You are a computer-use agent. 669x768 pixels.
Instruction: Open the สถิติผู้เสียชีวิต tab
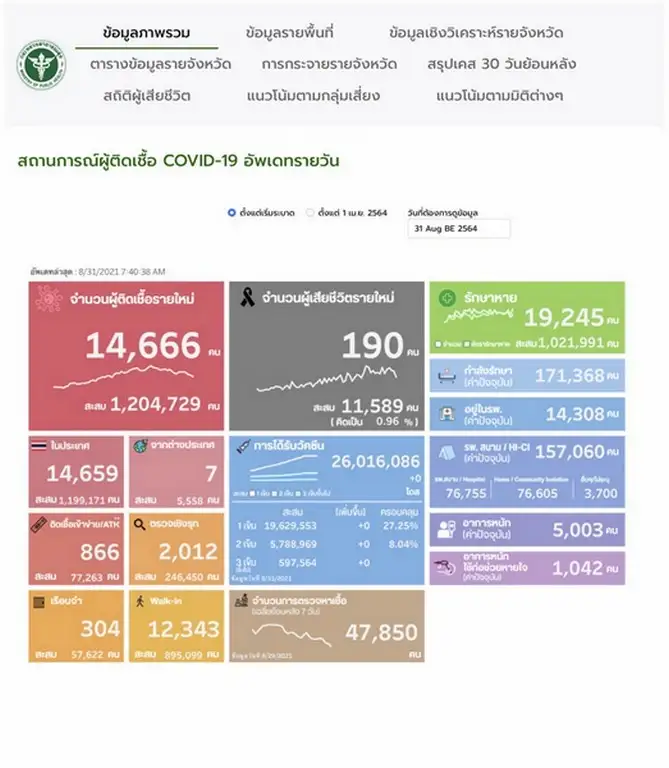[x=147, y=96]
